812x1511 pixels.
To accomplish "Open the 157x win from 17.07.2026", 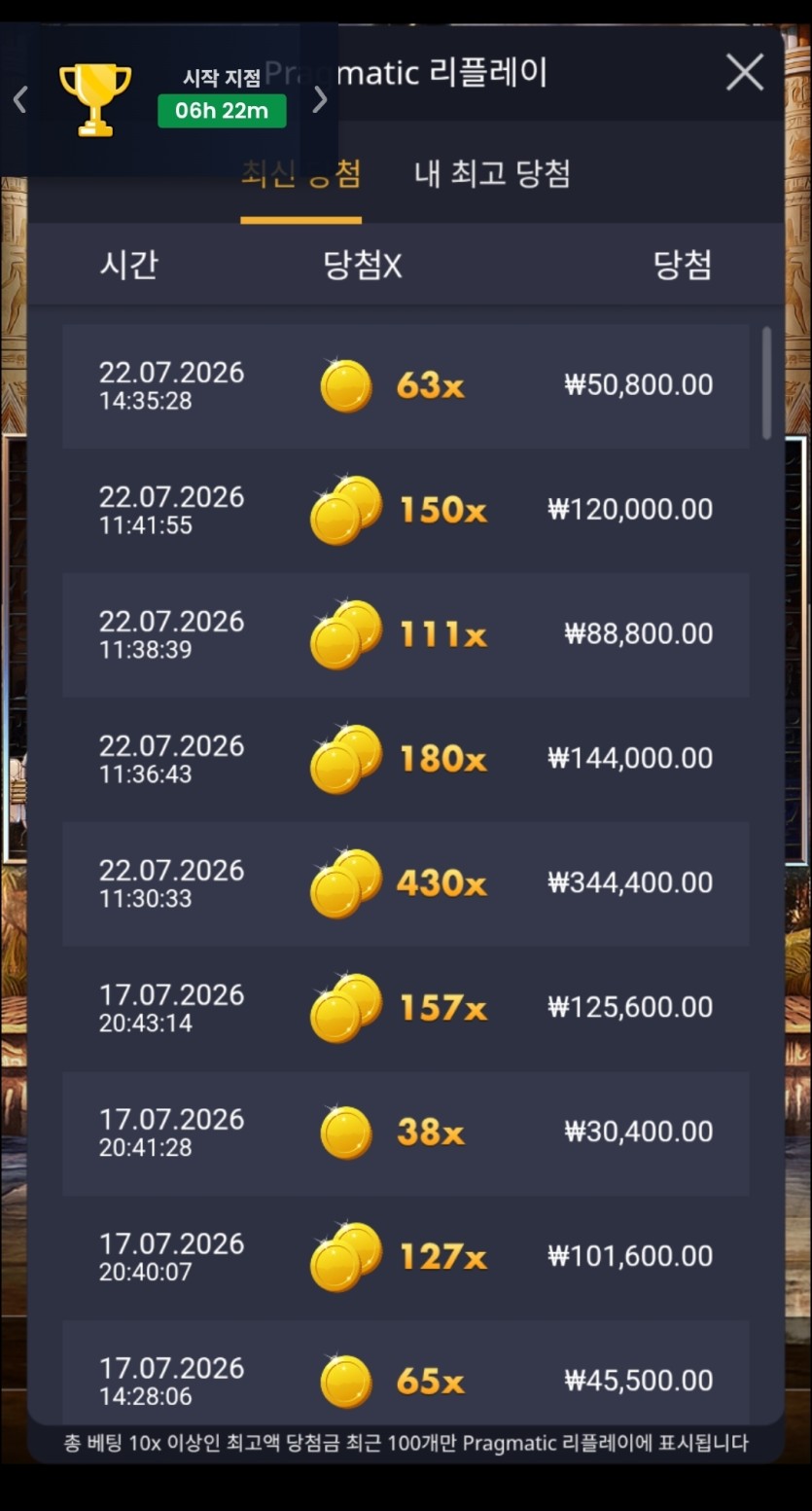I will coord(406,1009).
